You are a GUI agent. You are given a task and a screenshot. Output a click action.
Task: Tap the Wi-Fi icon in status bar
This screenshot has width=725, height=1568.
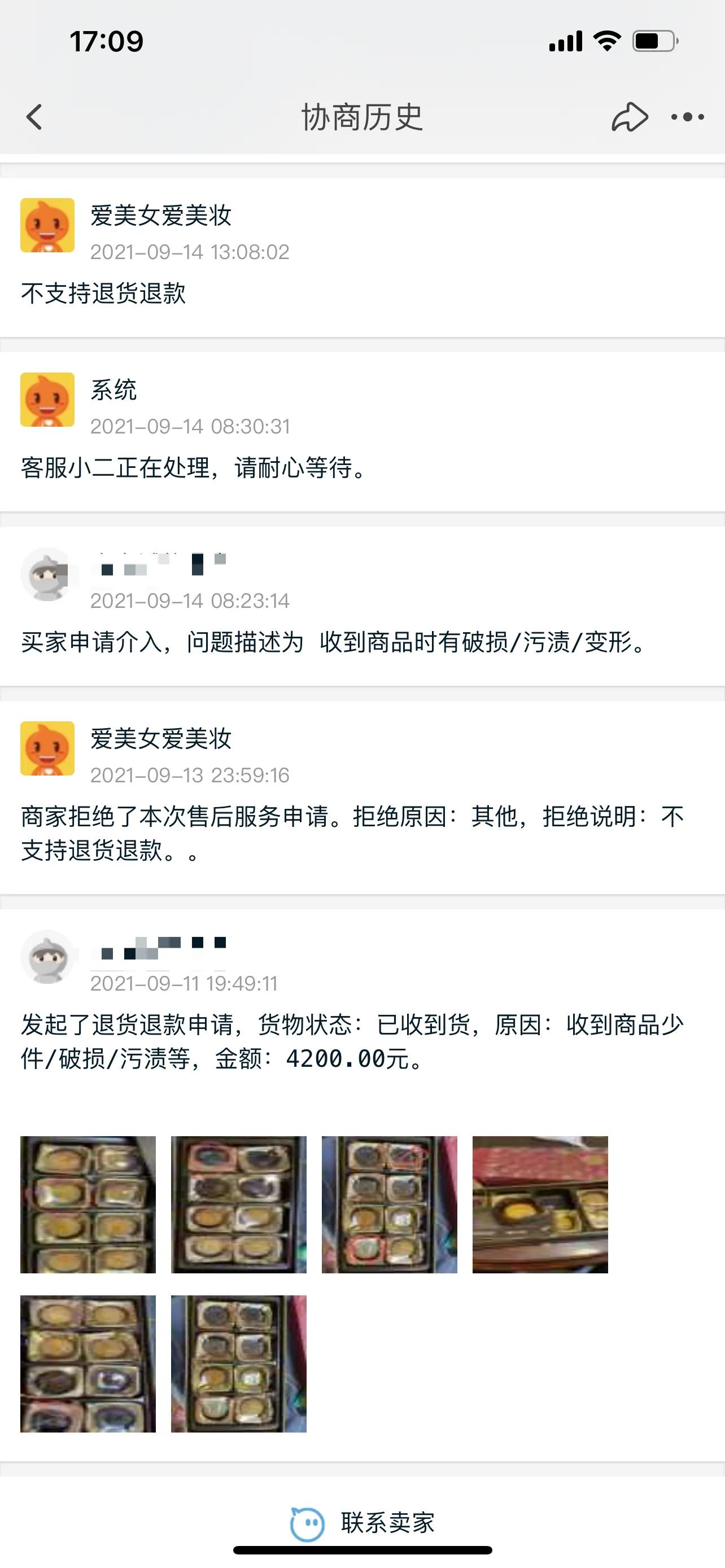click(x=606, y=41)
